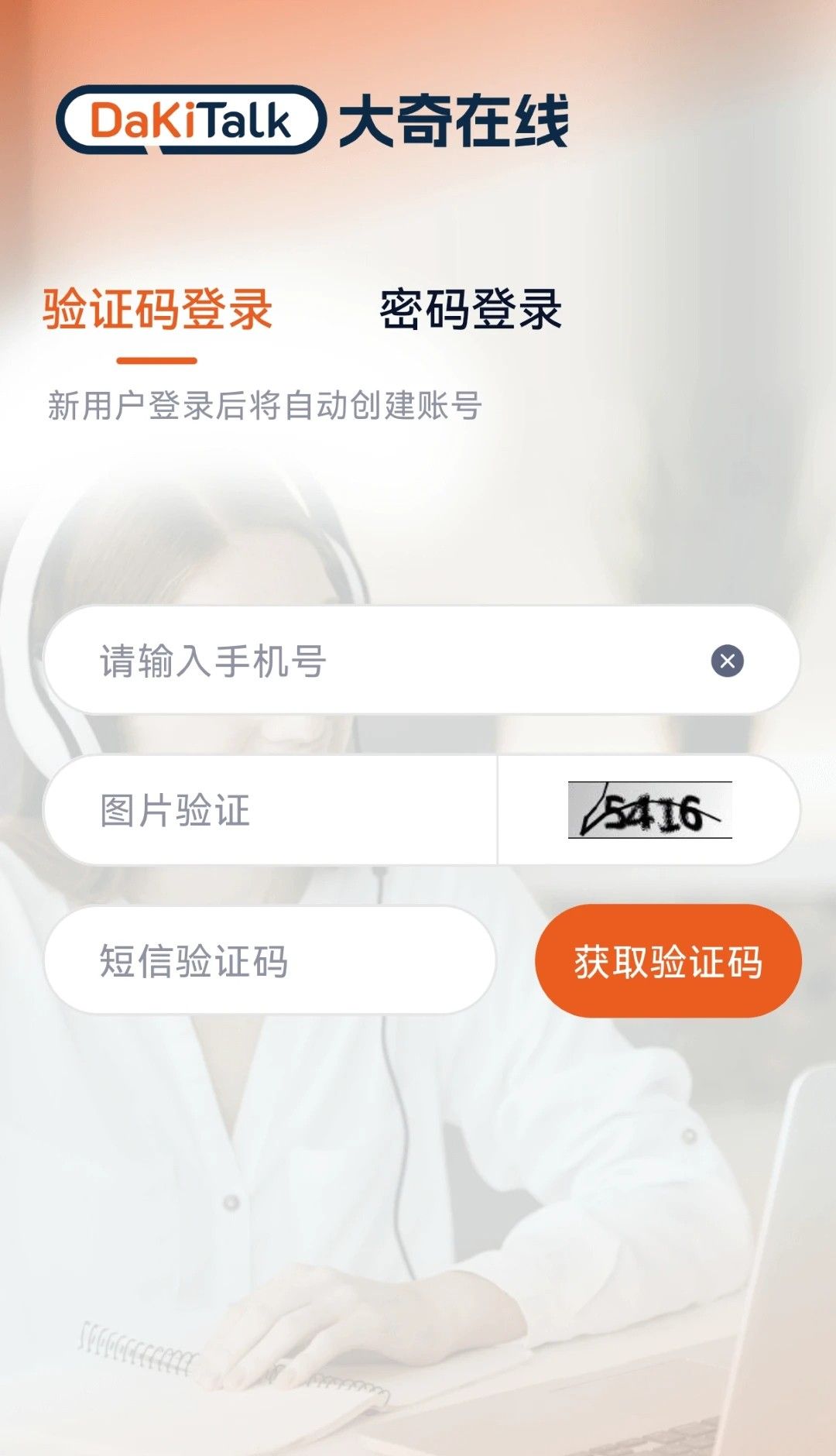Switch to the 密码登录 tab
This screenshot has width=836, height=1456.
[470, 309]
